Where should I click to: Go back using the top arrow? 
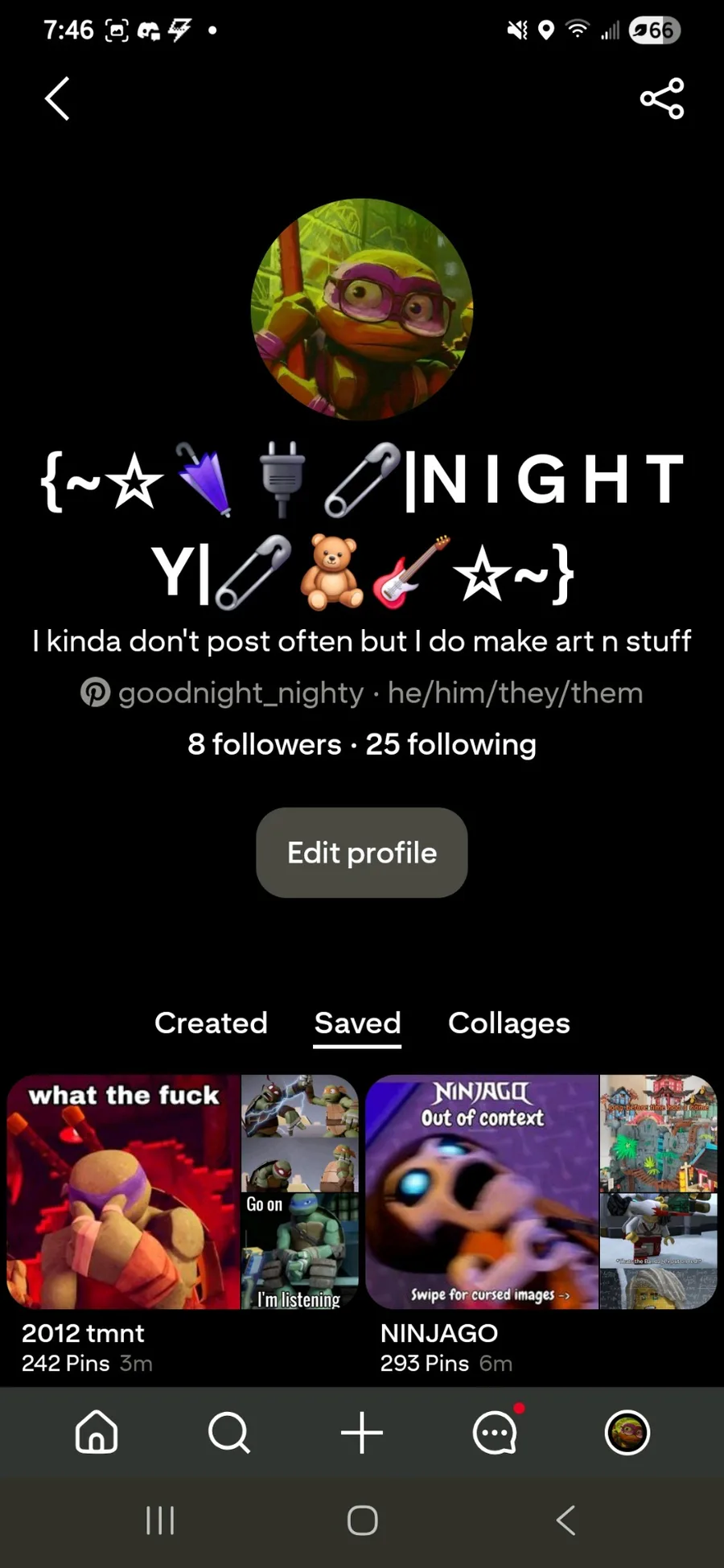tap(57, 99)
